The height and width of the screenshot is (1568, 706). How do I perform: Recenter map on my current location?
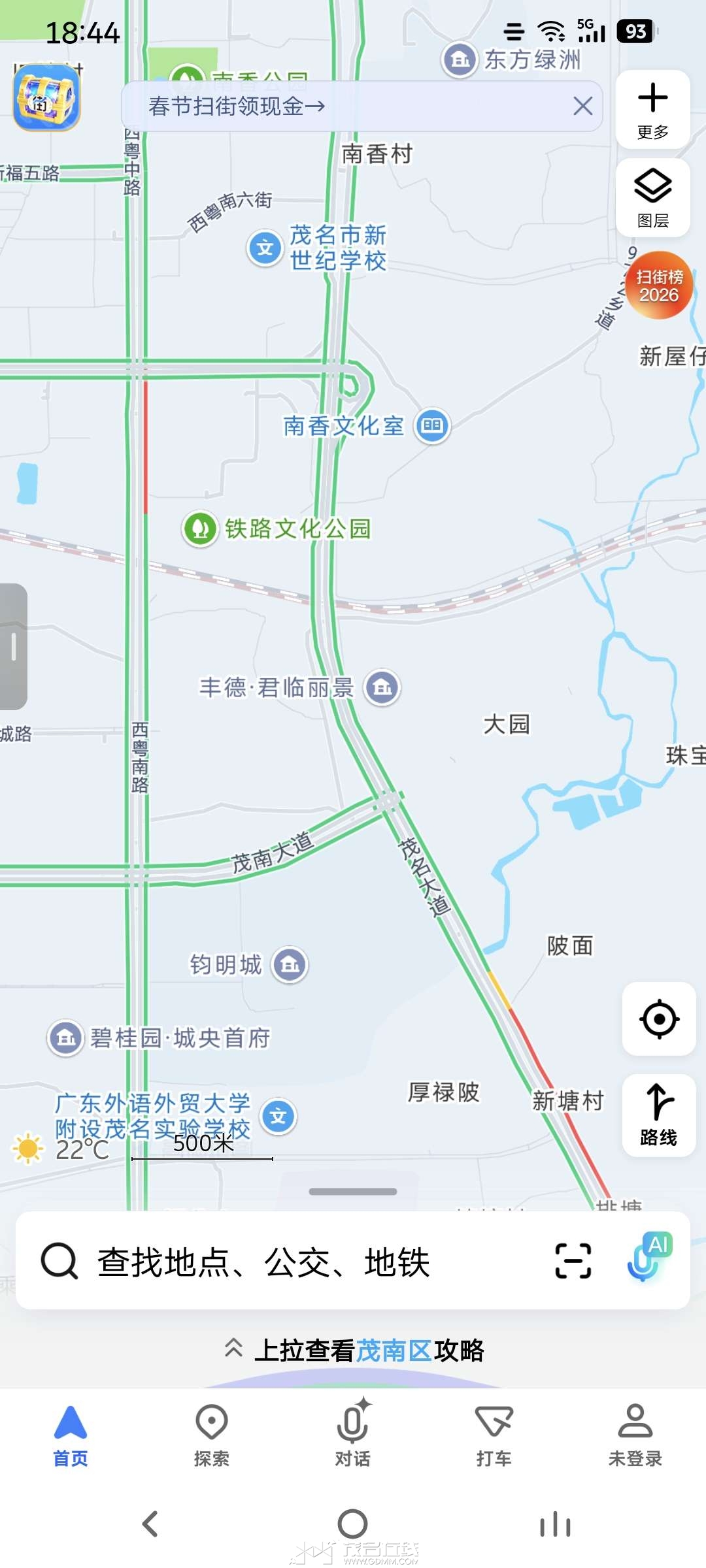[x=659, y=1019]
